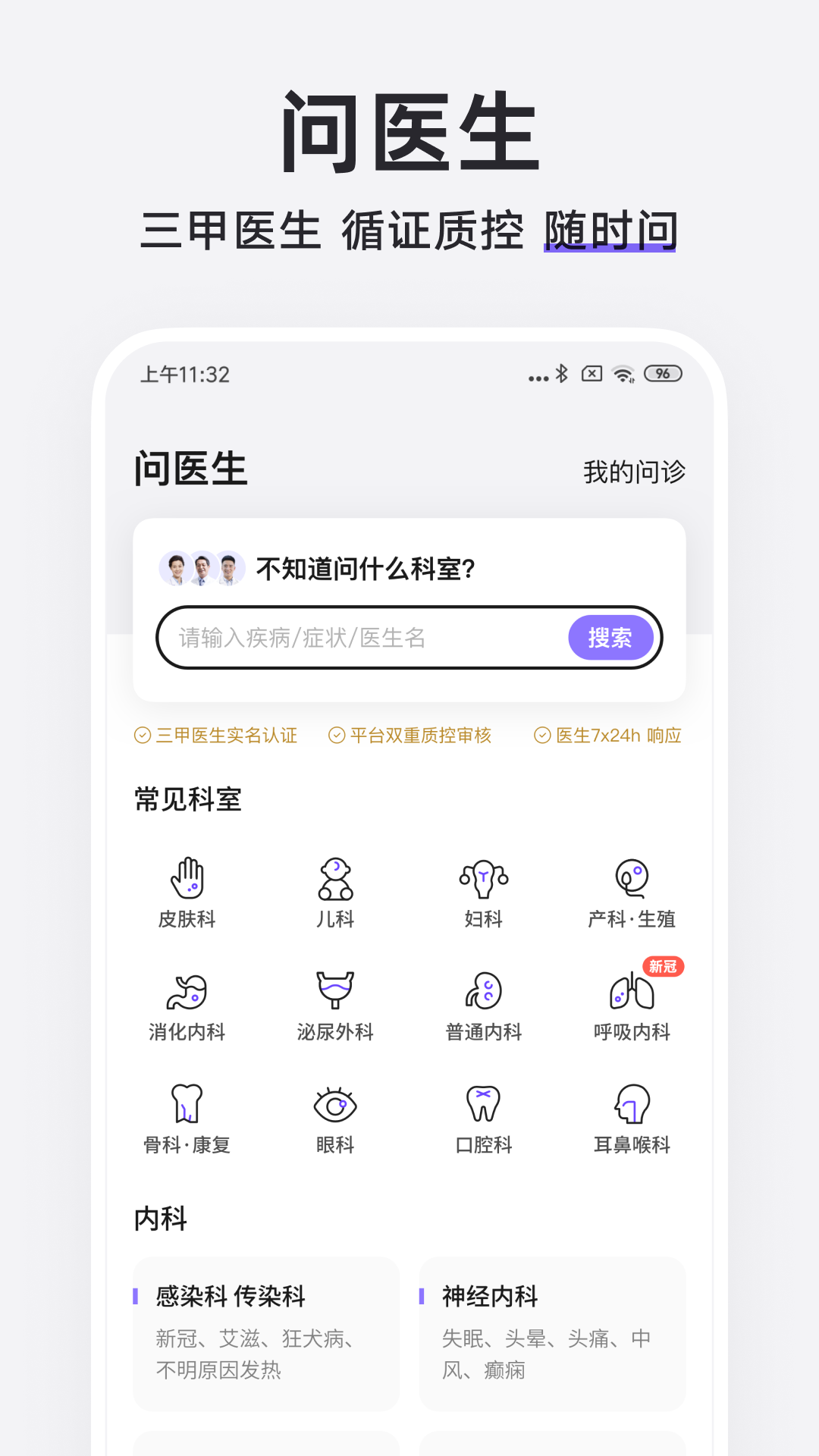Select the 妇科 (Gynecology) department icon
This screenshot has width=819, height=1456.
[x=483, y=880]
